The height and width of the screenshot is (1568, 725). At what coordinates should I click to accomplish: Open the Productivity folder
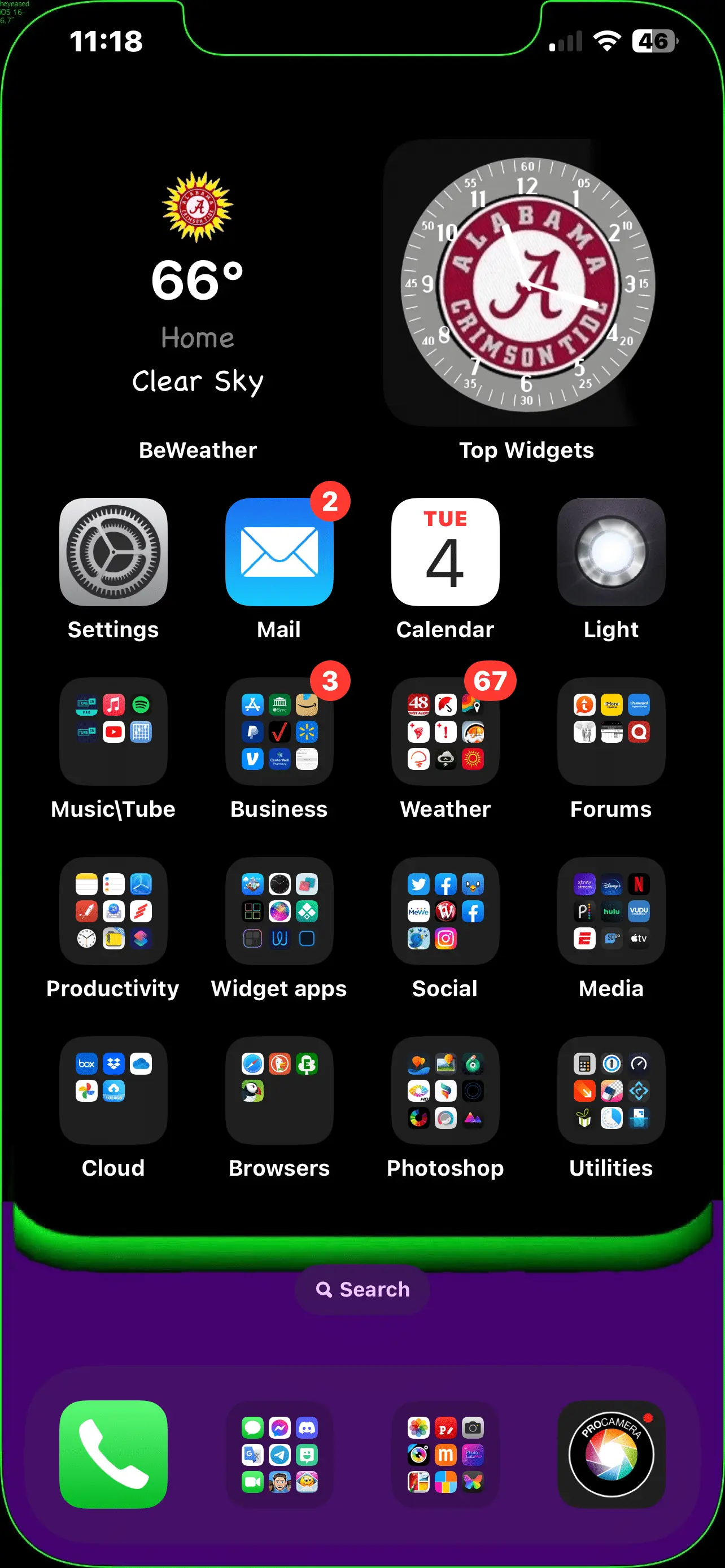[x=113, y=910]
